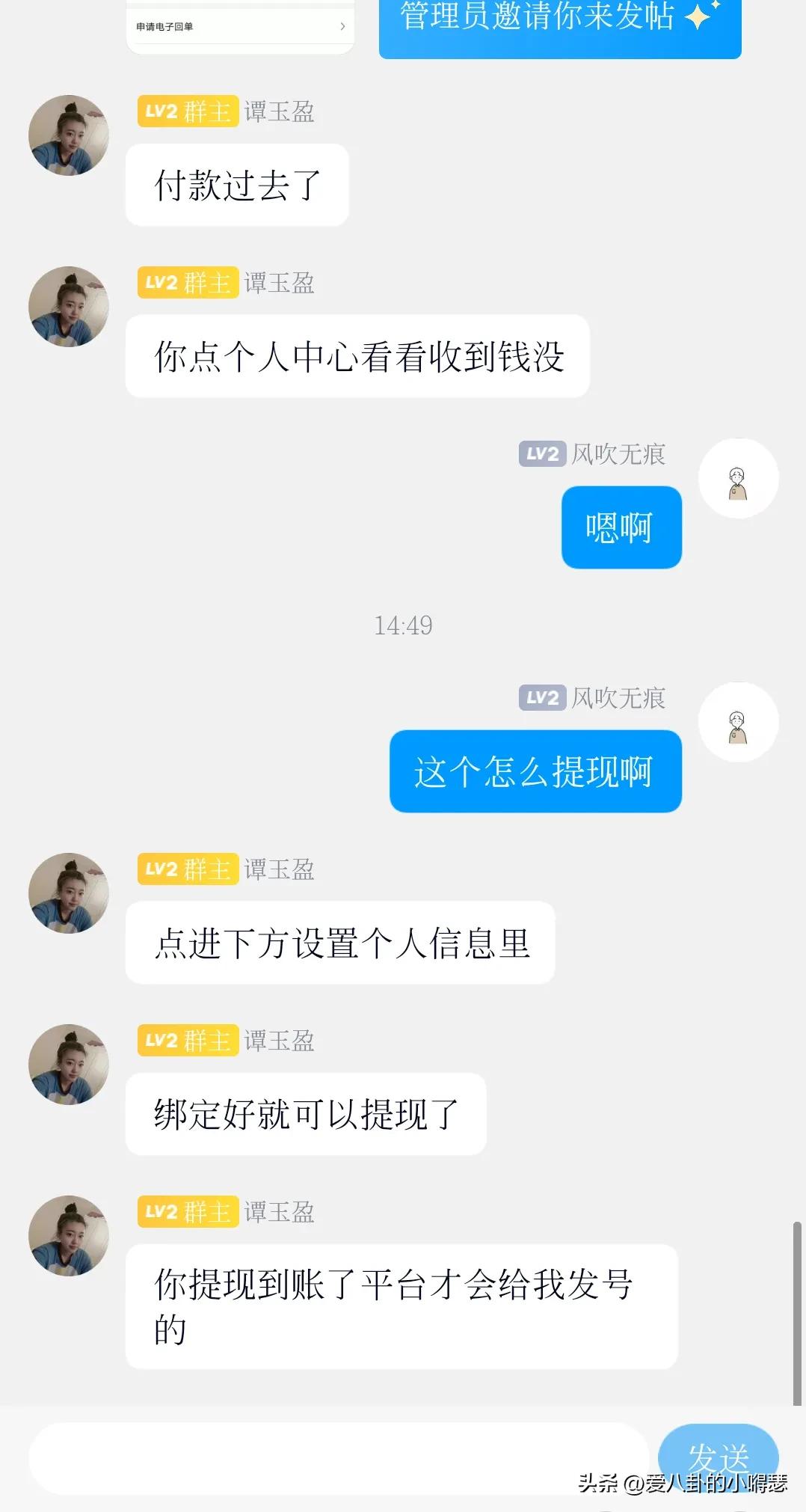Tap 谭玉盈's avatar beside 绑定好就可以提现了
Viewport: 806px width, 1512px height.
69,1064
